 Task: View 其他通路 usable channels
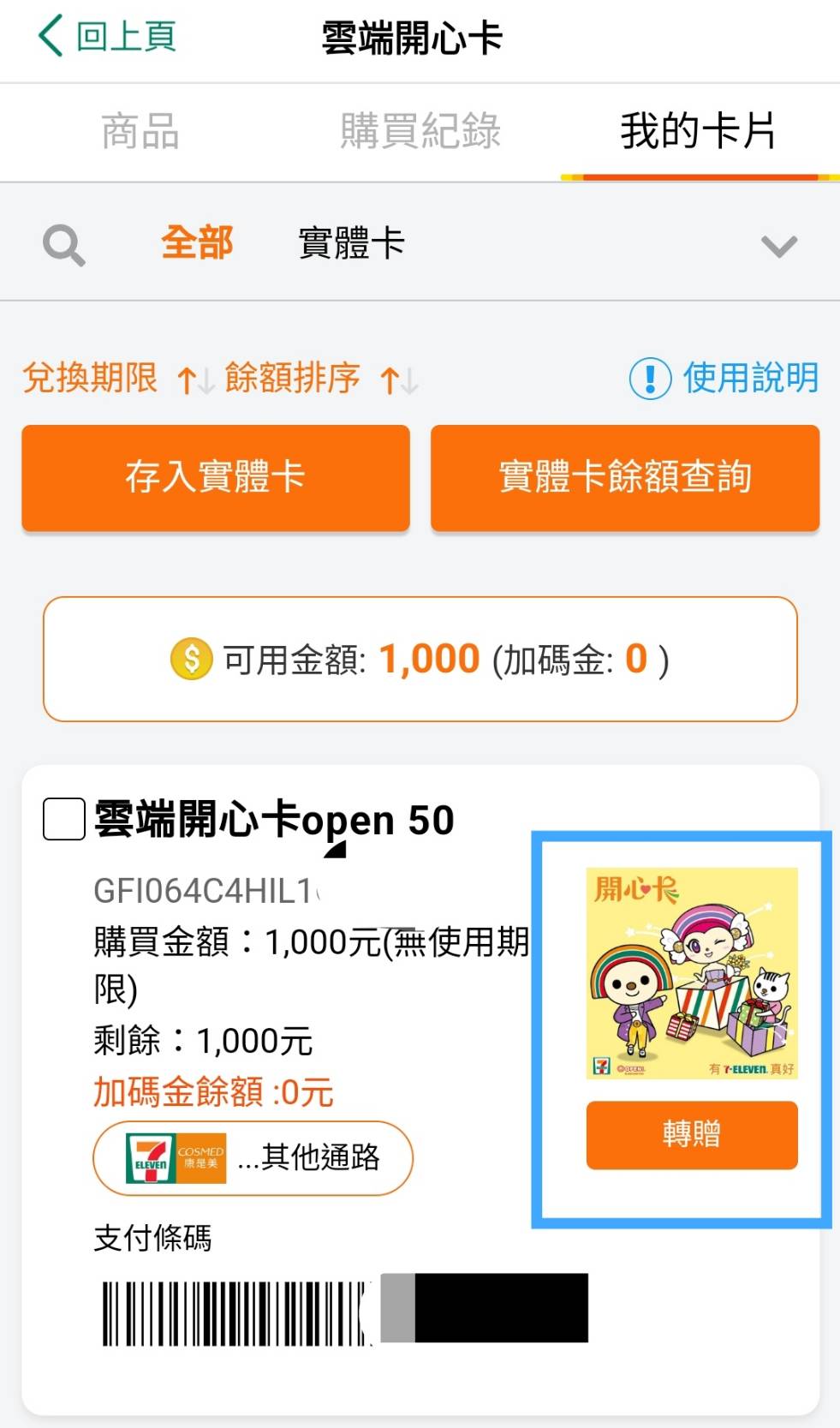(253, 1158)
